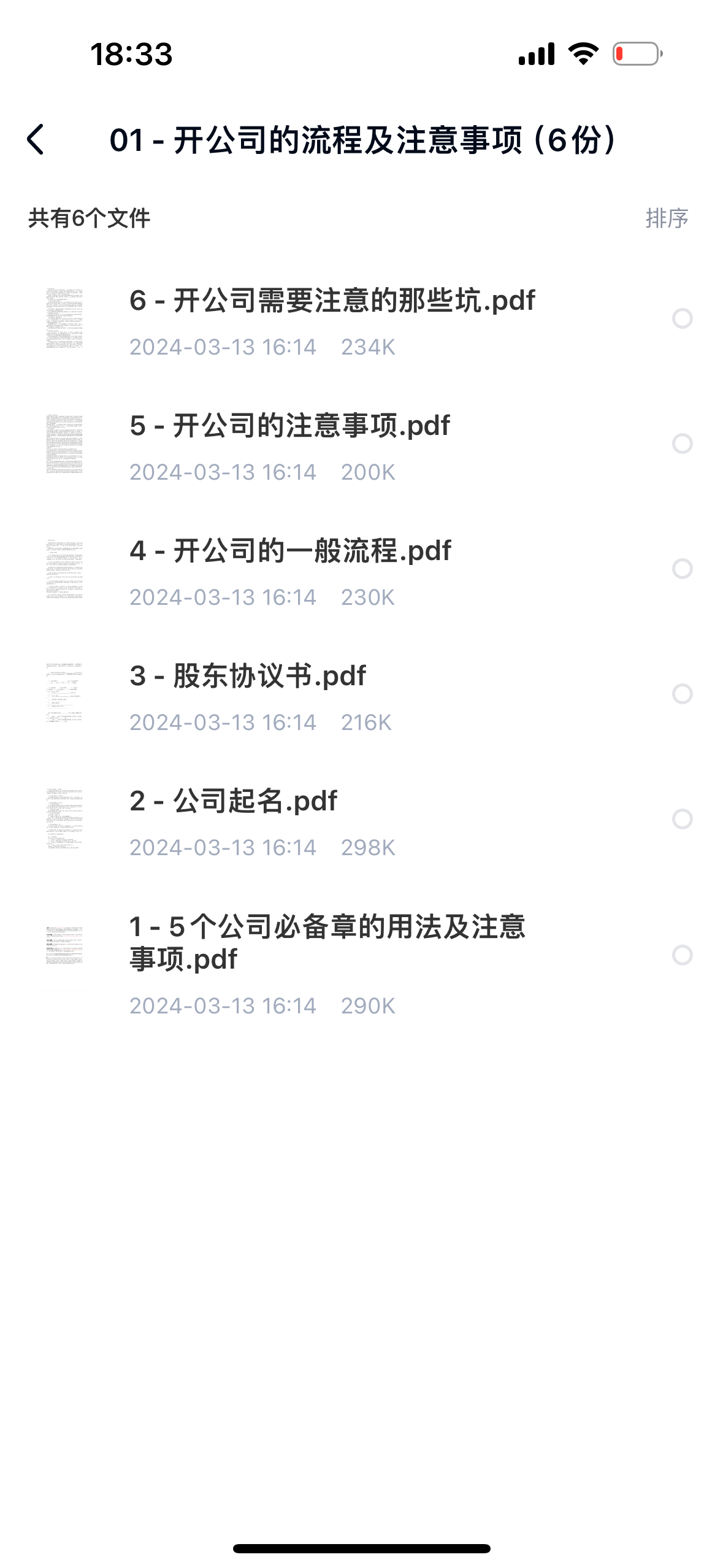Open 3 - 股东协议书.pdf

click(x=248, y=676)
